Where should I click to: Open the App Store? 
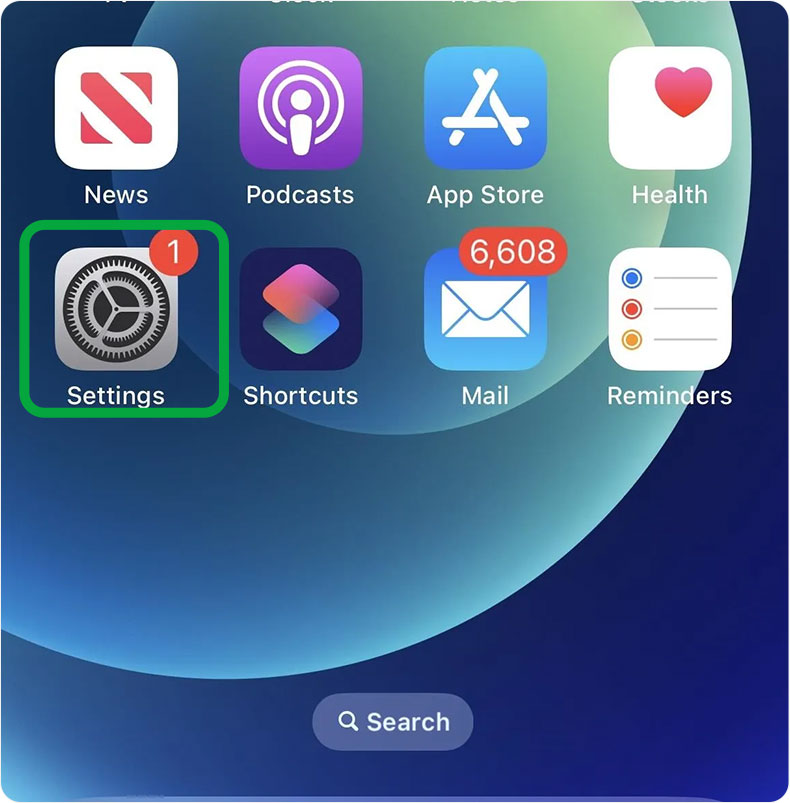(485, 106)
